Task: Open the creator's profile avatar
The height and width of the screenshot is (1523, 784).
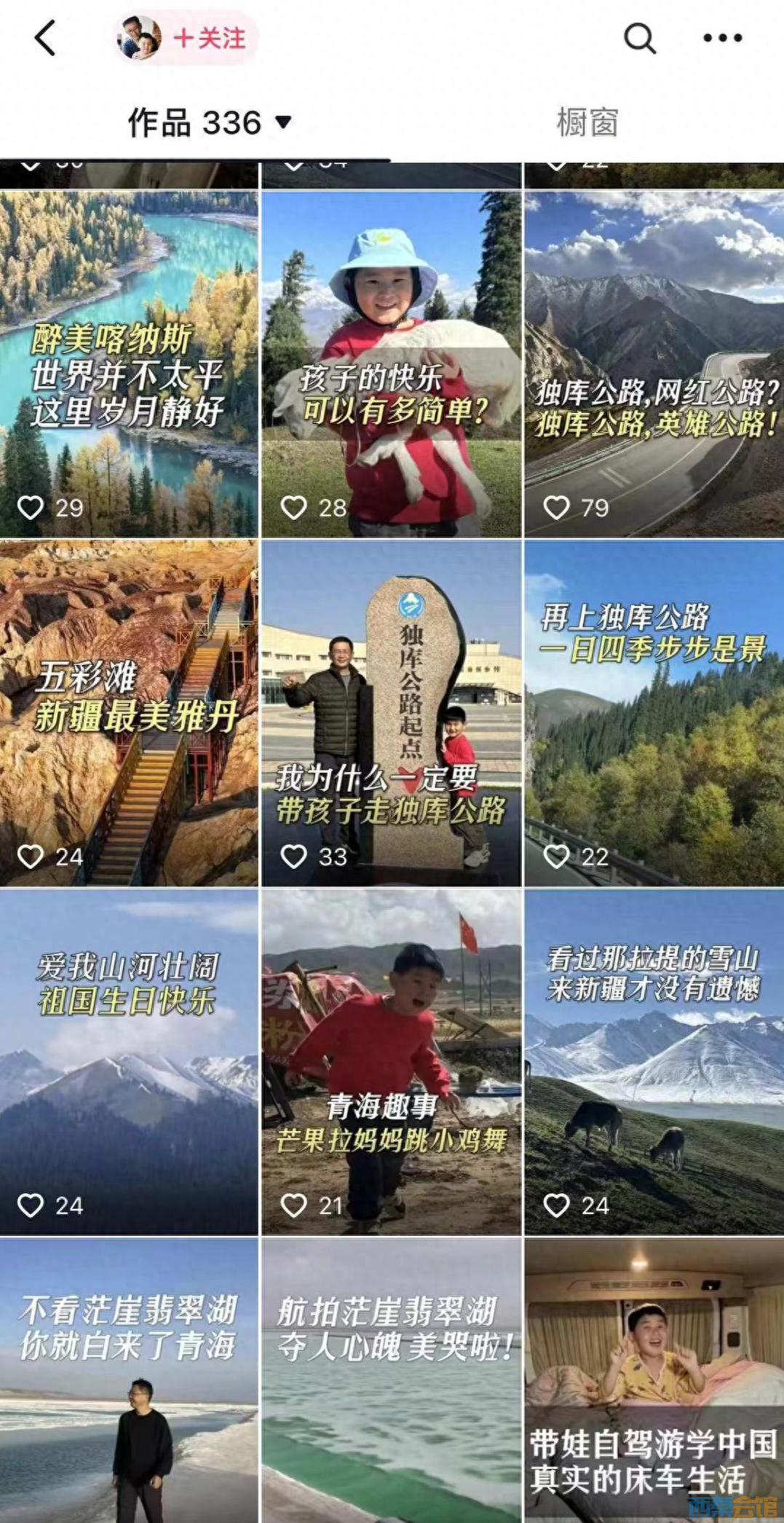Action: (139, 38)
